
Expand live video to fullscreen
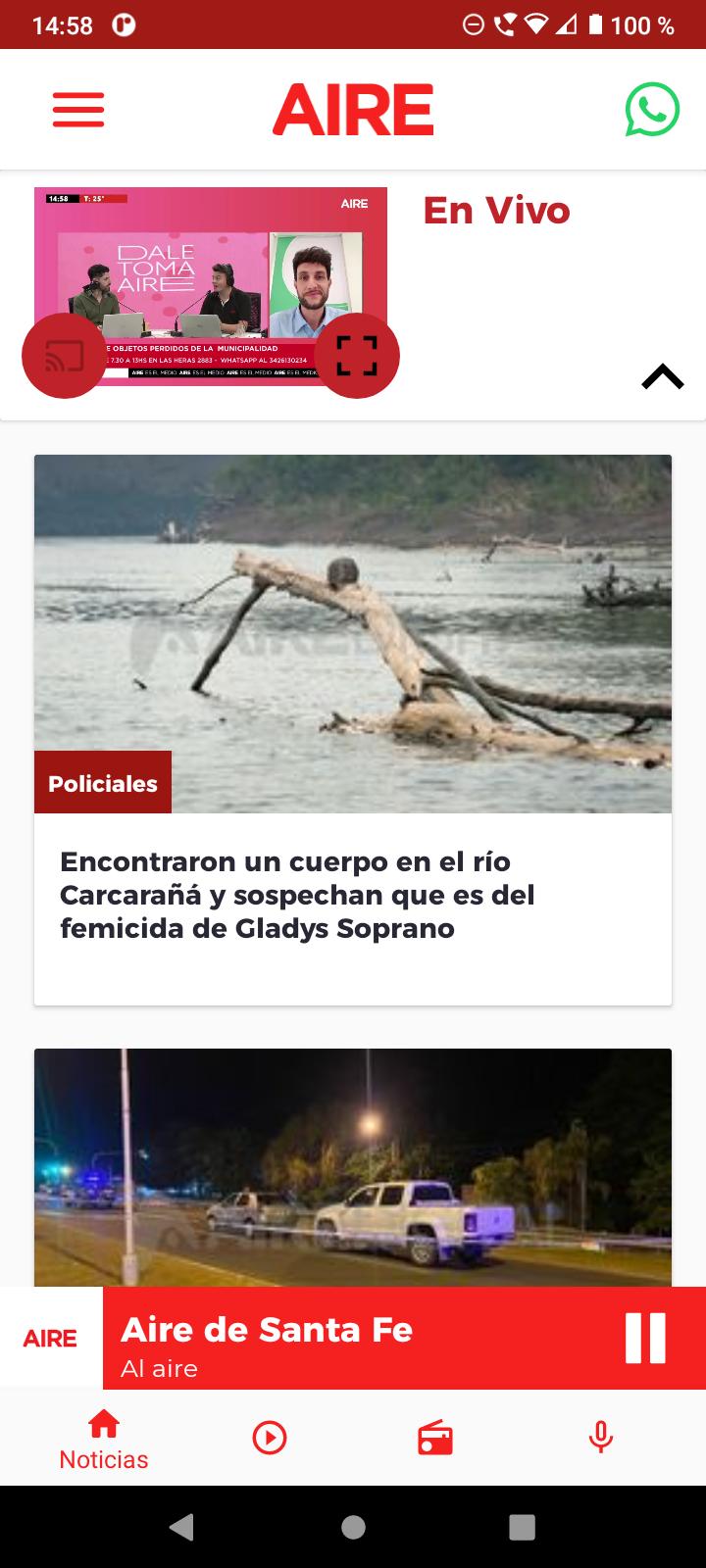pos(357,356)
